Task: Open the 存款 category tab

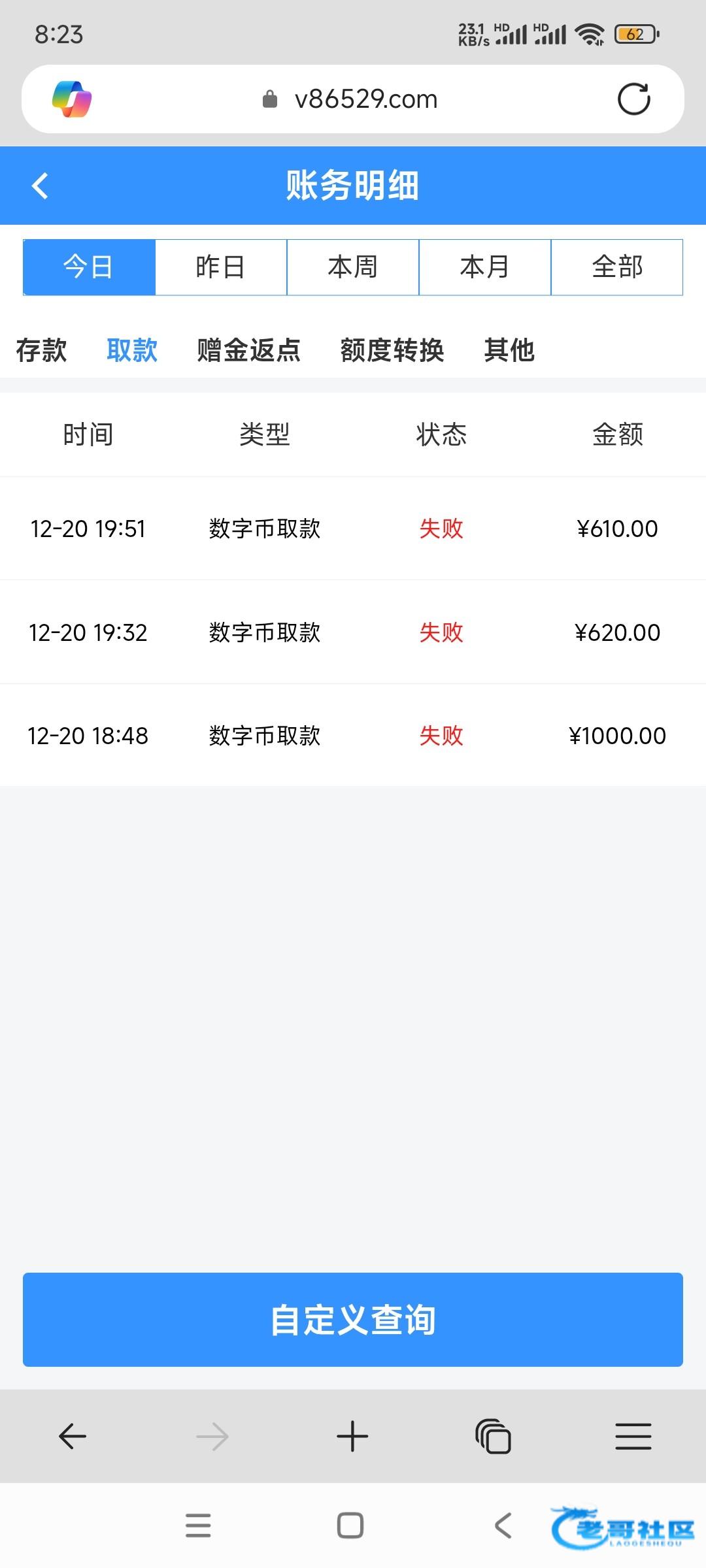Action: click(x=41, y=350)
